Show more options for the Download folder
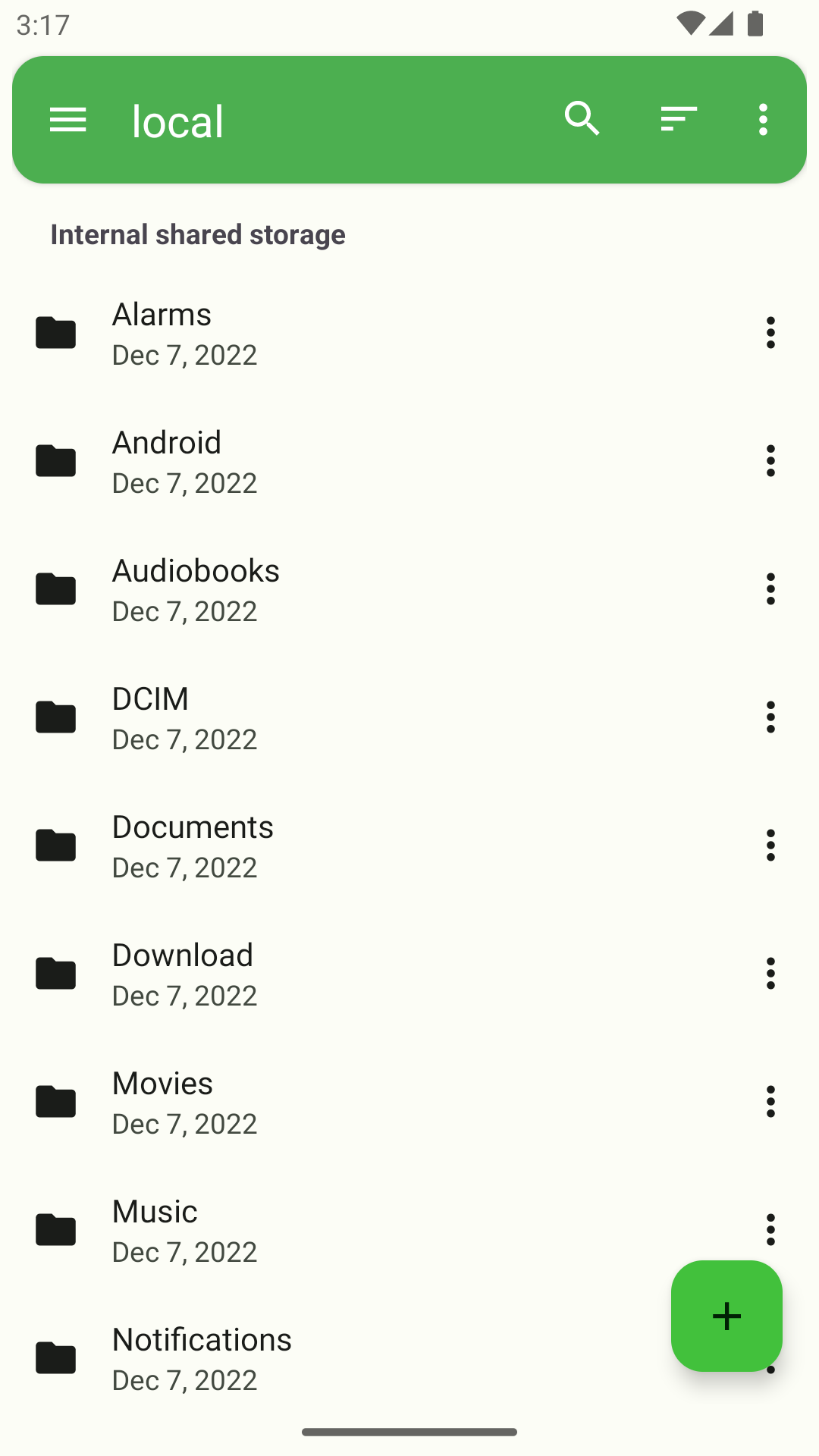 click(x=770, y=974)
